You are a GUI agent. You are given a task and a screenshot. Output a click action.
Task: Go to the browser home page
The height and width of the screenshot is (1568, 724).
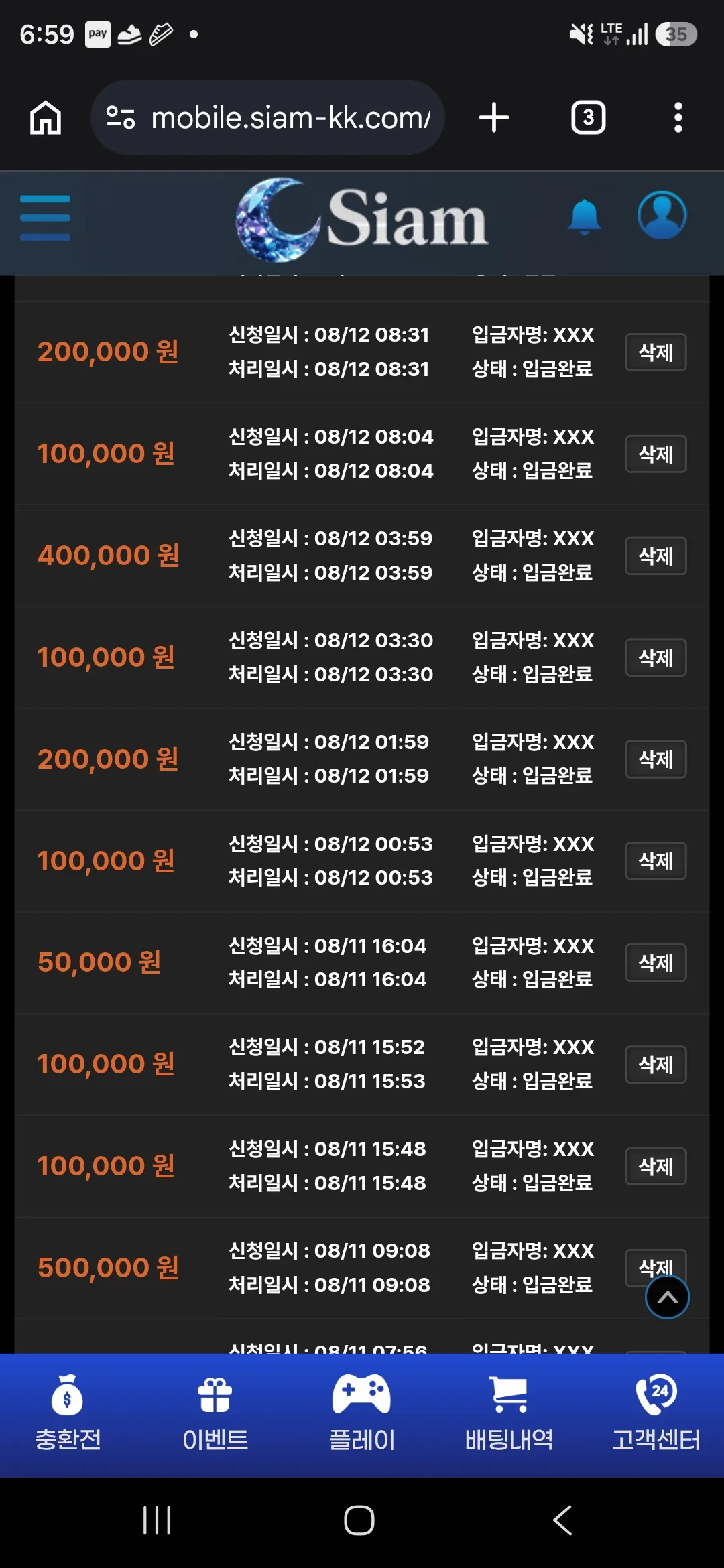click(46, 117)
